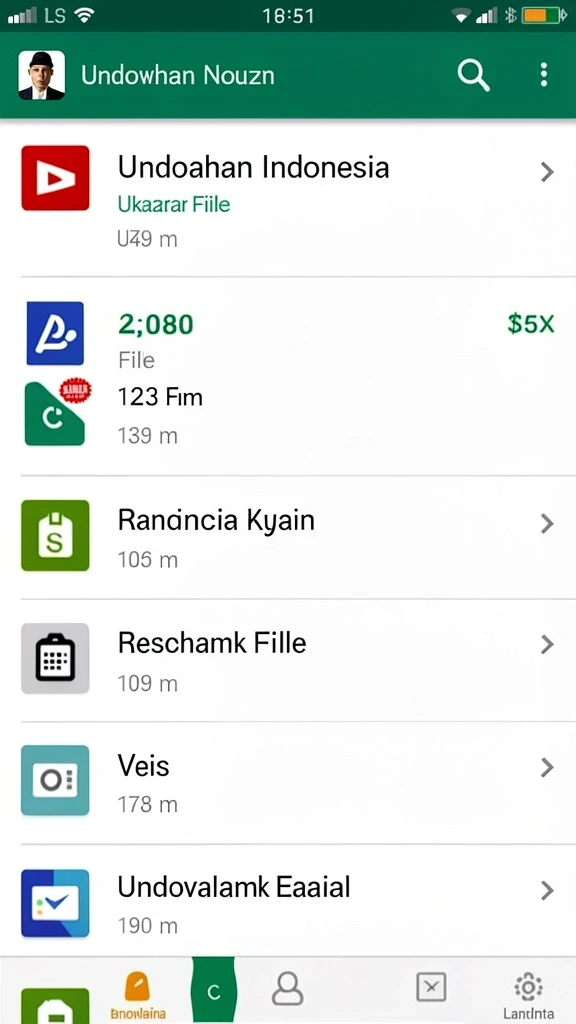Open the search magnifier icon
The width and height of the screenshot is (576, 1024).
point(473,75)
